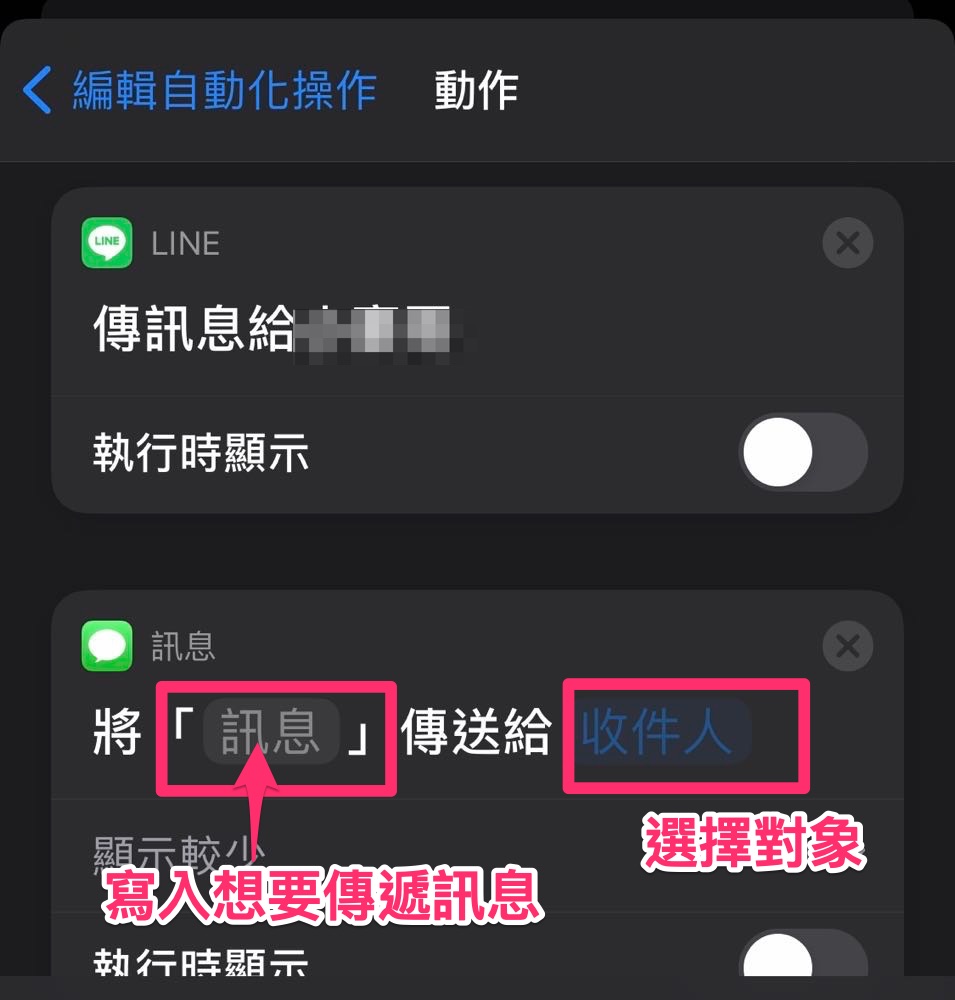Toggle 執行時顯示 for the 訊息 action

pyautogui.click(x=802, y=960)
